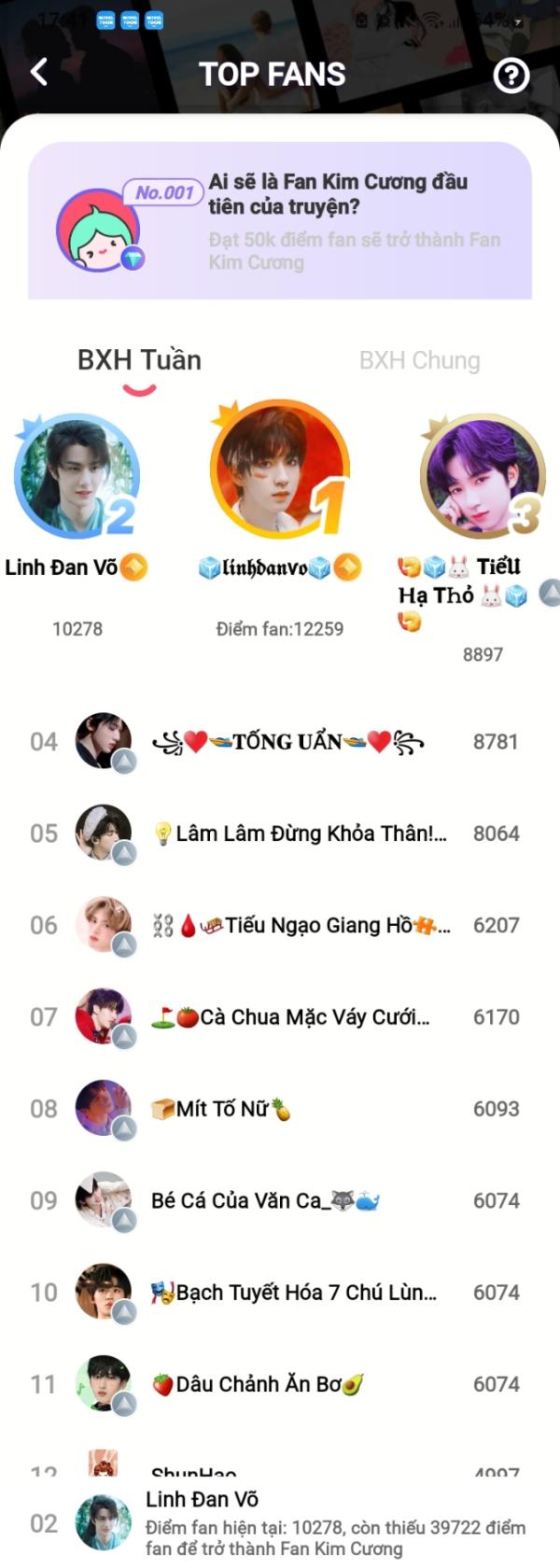Open the help question mark icon
Screen dimensions: 560x1568
[x=511, y=75]
